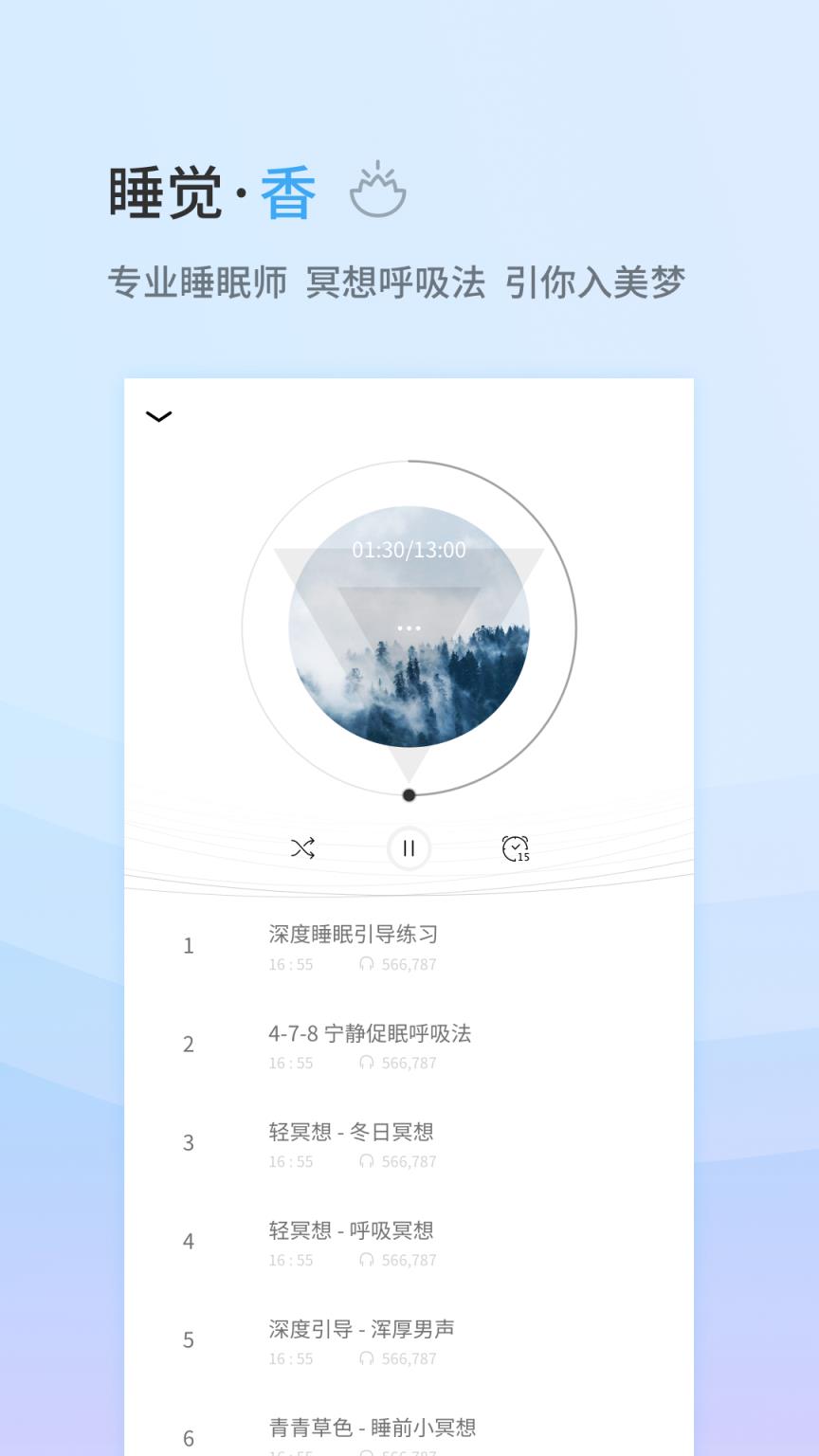This screenshot has height=1456, width=819.
Task: Collapse the player with the down chevron
Action: coord(159,416)
